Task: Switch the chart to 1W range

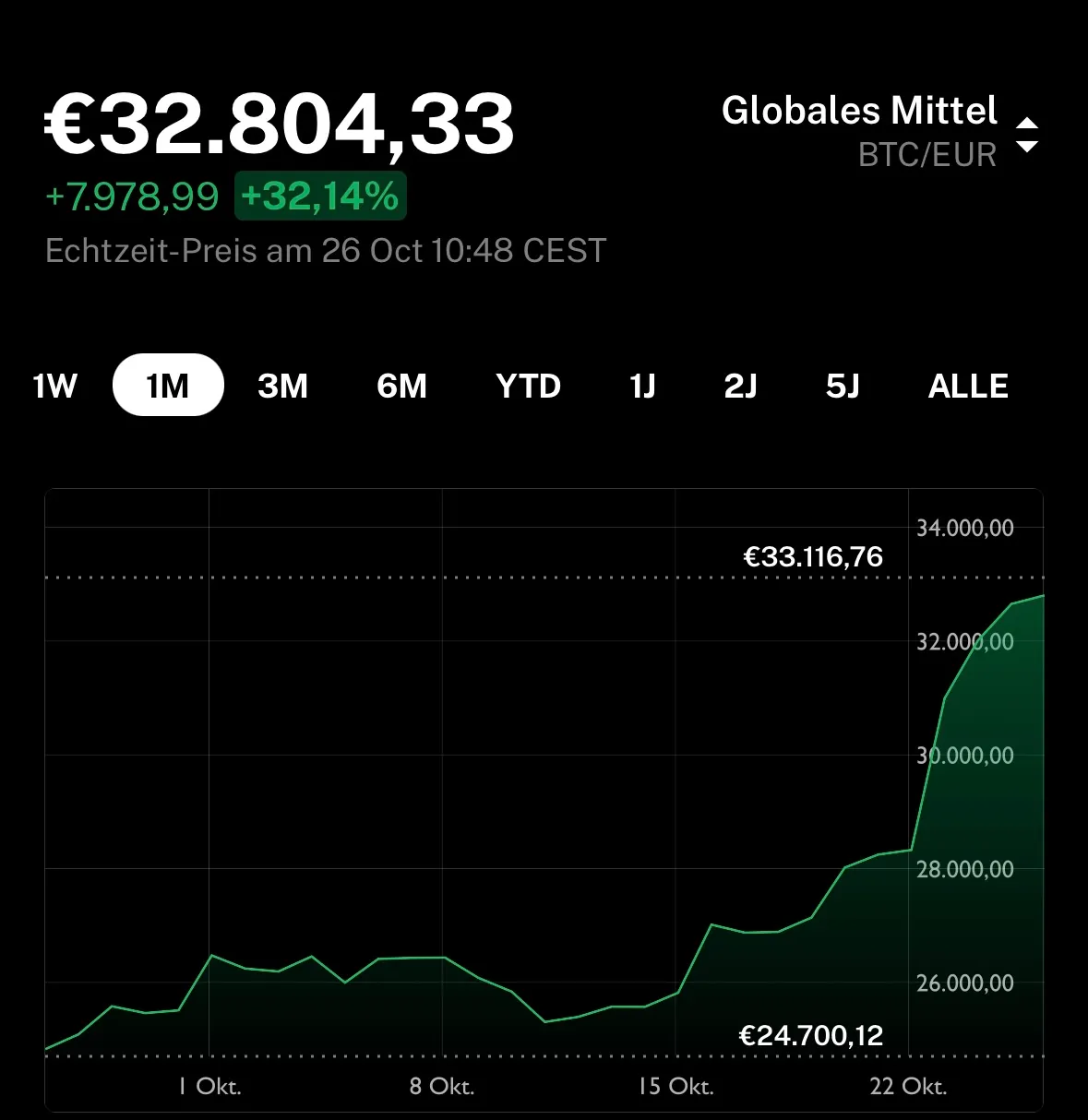Action: [x=54, y=386]
